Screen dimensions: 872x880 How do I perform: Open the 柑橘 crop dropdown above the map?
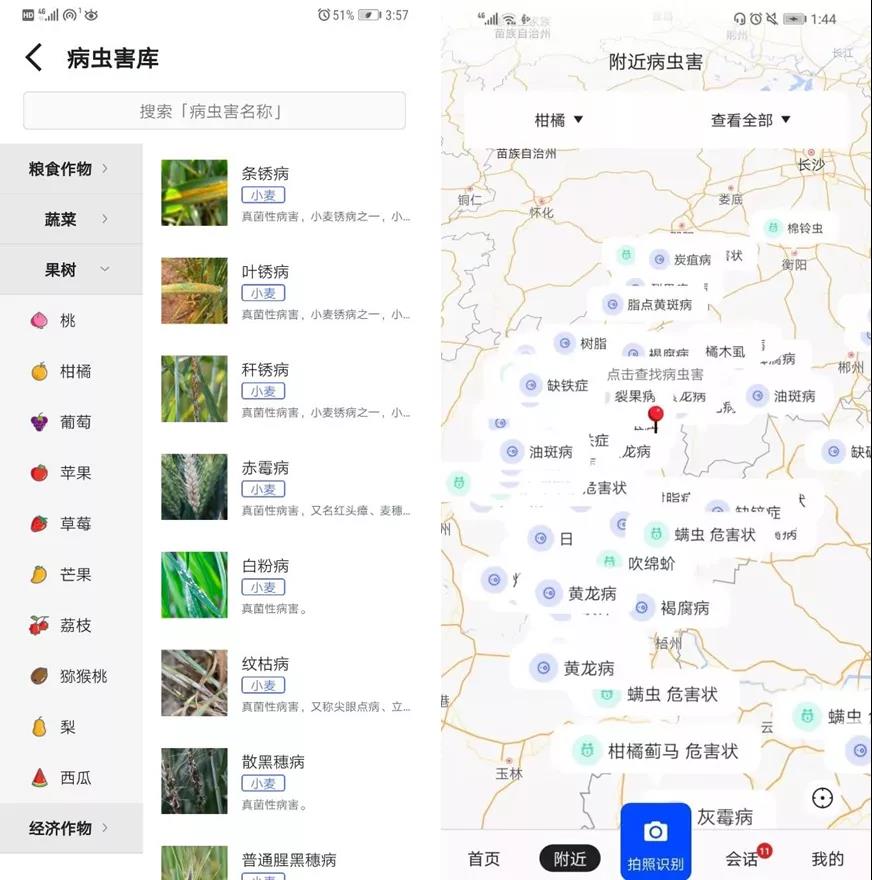point(559,120)
